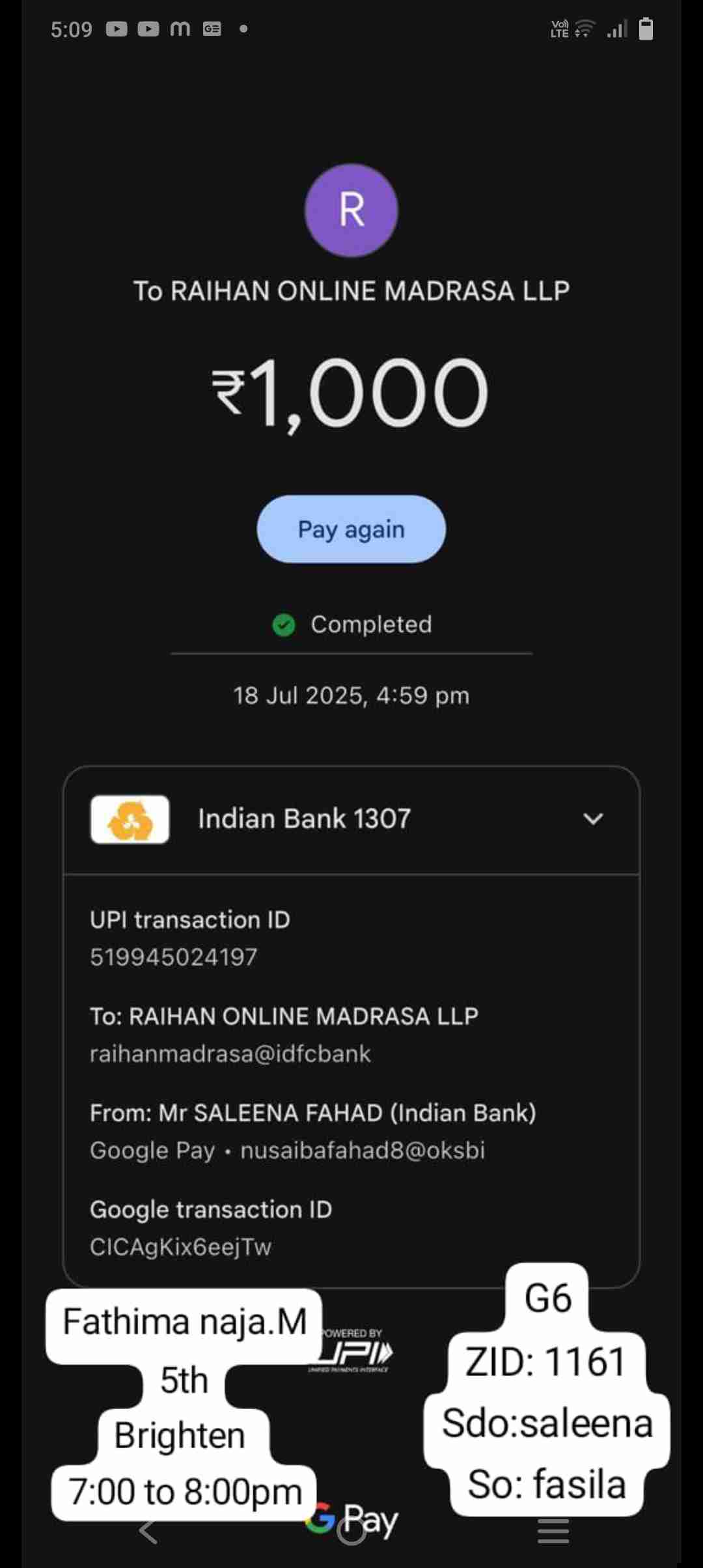
Task: Open recent apps from the navigation bar
Action: click(x=553, y=1532)
